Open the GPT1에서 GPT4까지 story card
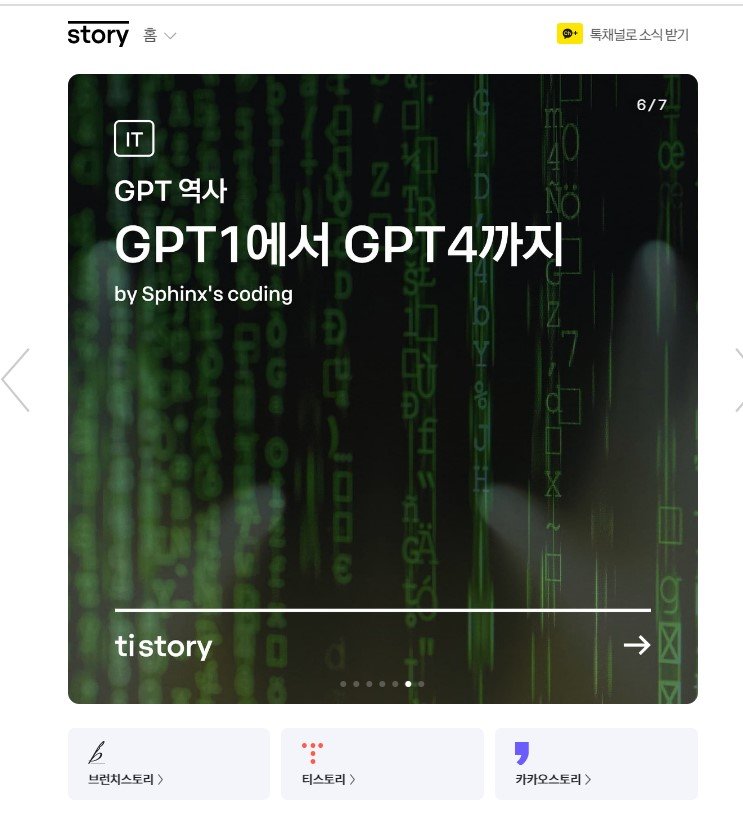 click(382, 388)
